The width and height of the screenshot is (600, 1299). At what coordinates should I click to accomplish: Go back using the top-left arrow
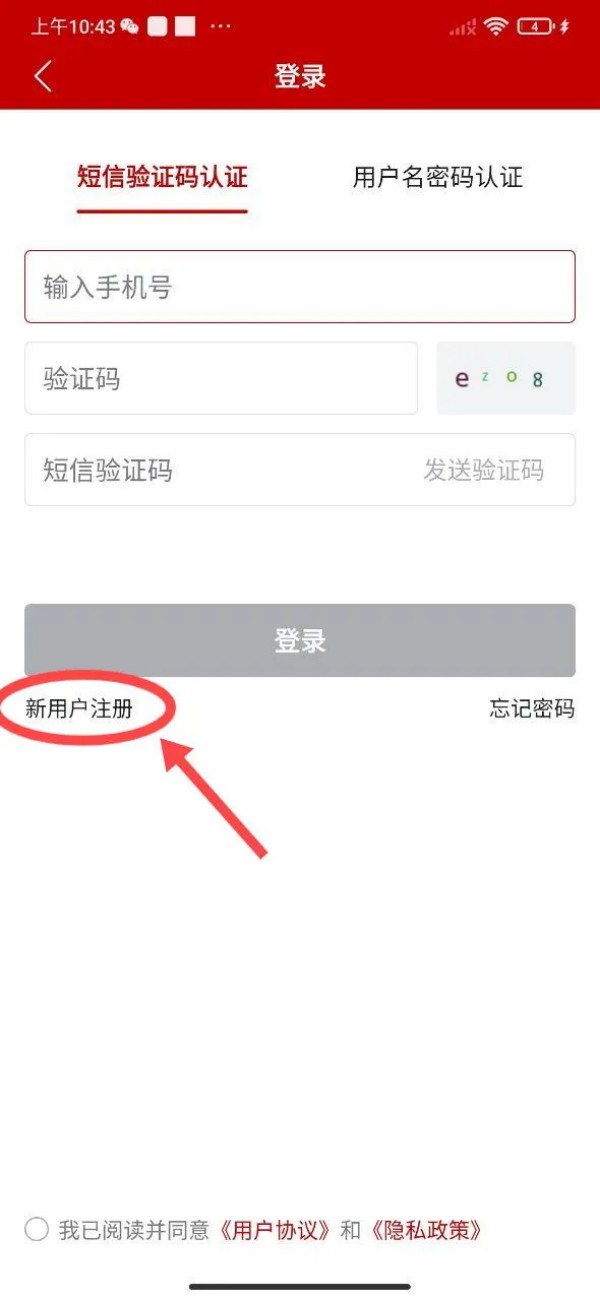coord(42,77)
